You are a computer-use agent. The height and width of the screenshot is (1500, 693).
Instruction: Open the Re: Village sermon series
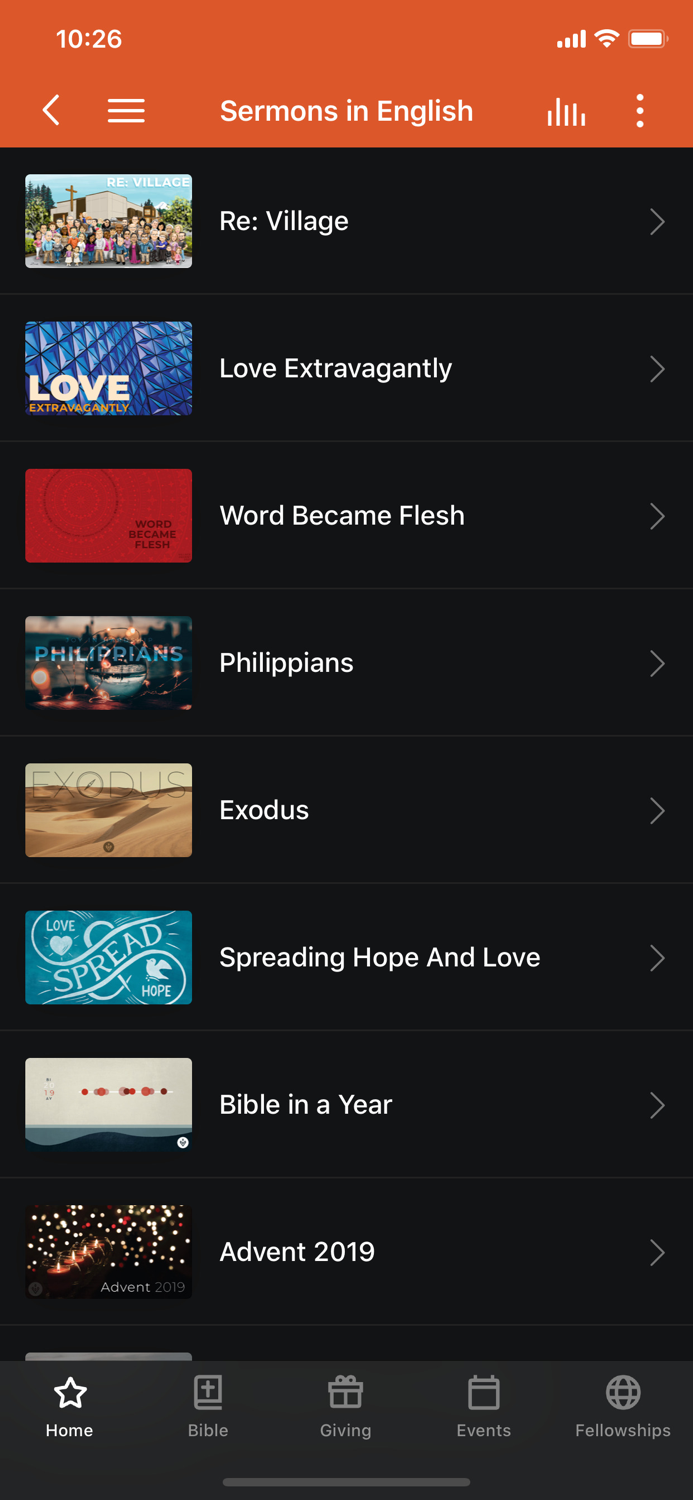pyautogui.click(x=346, y=221)
